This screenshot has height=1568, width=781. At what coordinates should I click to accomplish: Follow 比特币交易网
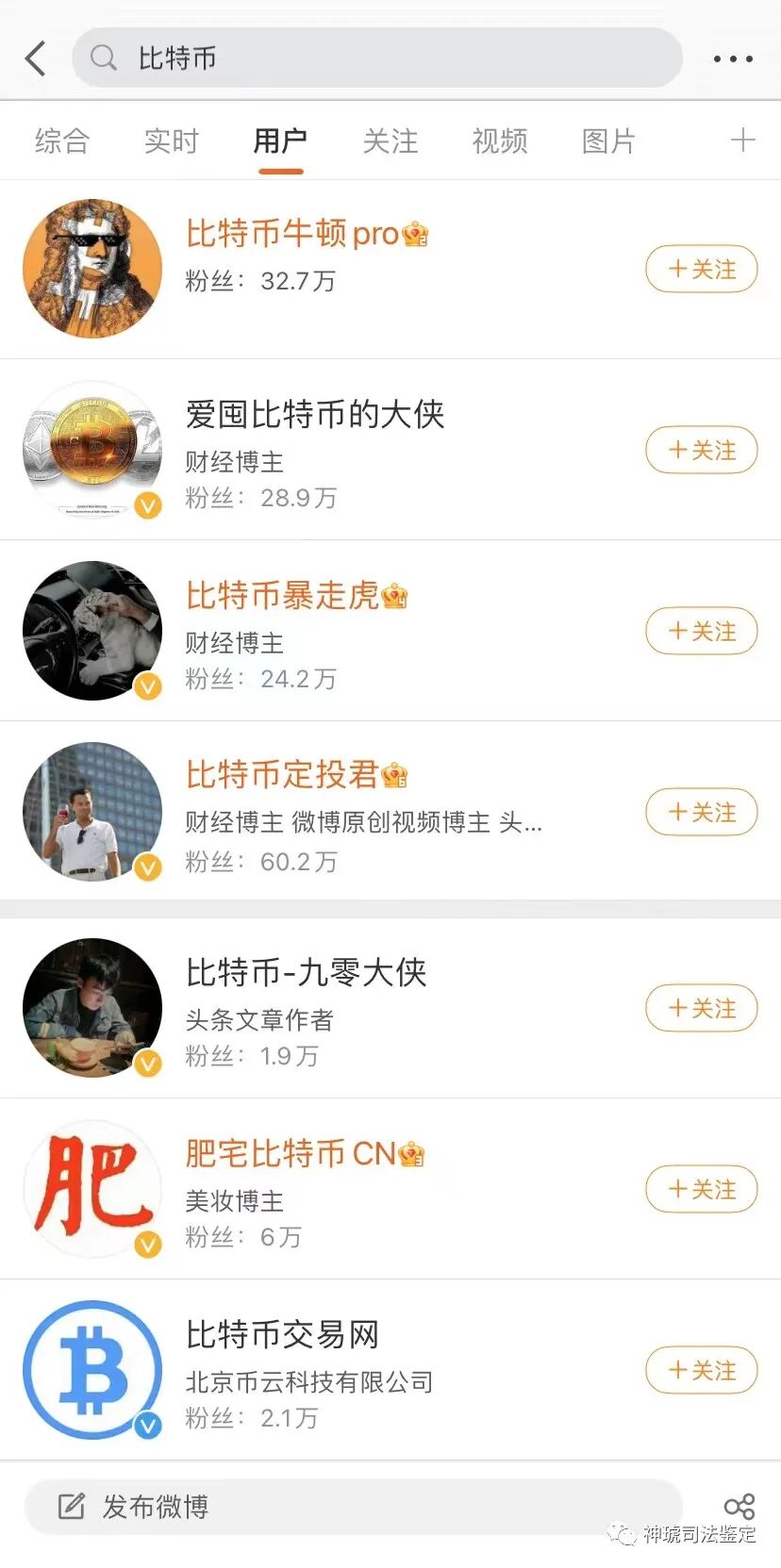[x=702, y=1371]
